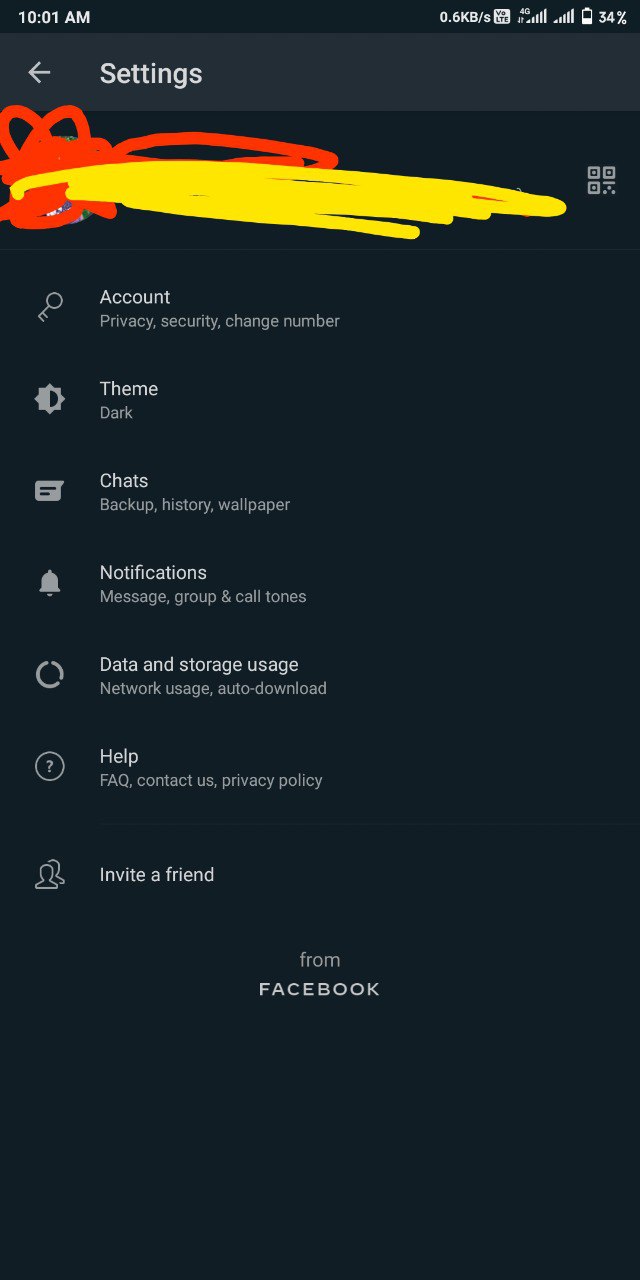Image resolution: width=640 pixels, height=1280 pixels.
Task: Go back from Settings
Action: [x=39, y=73]
